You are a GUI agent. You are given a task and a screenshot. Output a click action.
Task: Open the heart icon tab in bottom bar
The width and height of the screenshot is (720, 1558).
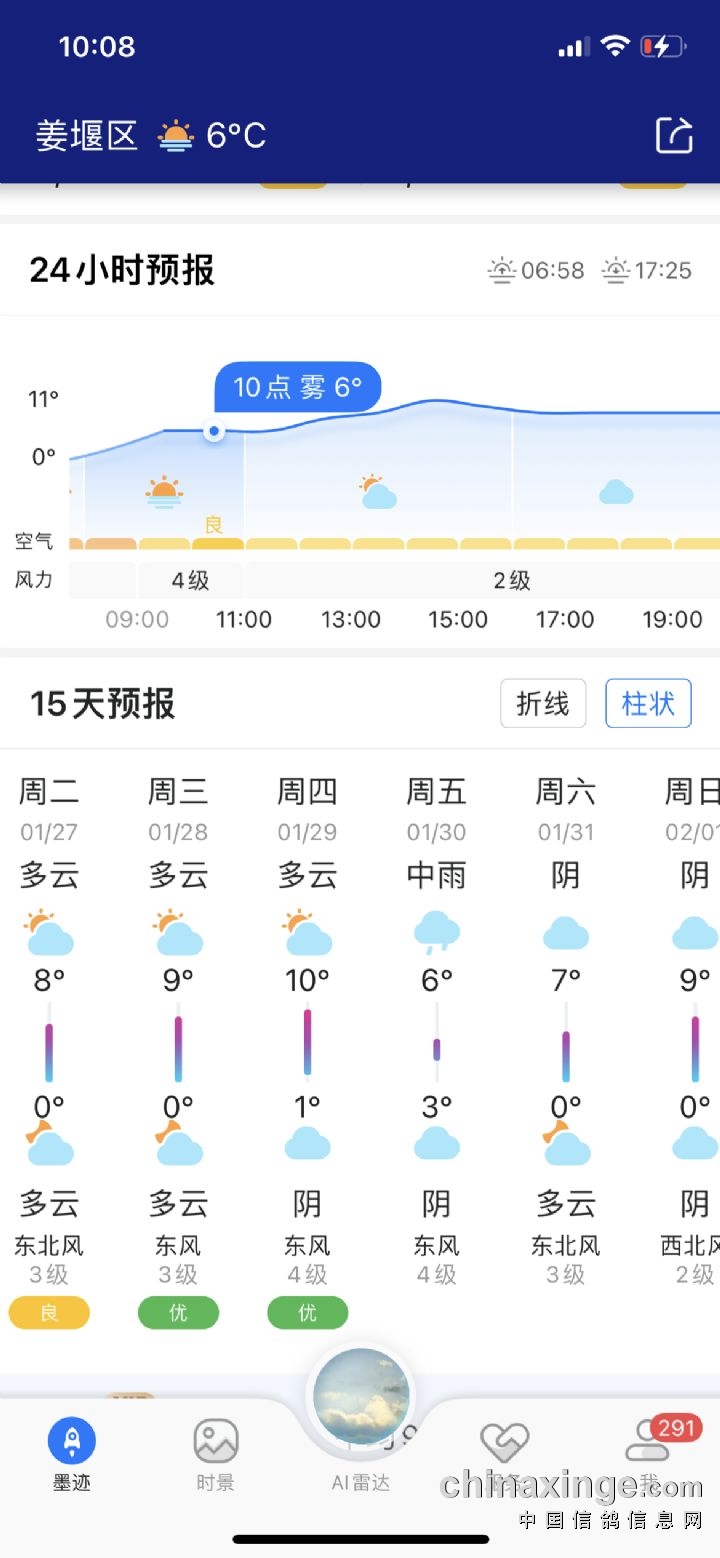[504, 1447]
